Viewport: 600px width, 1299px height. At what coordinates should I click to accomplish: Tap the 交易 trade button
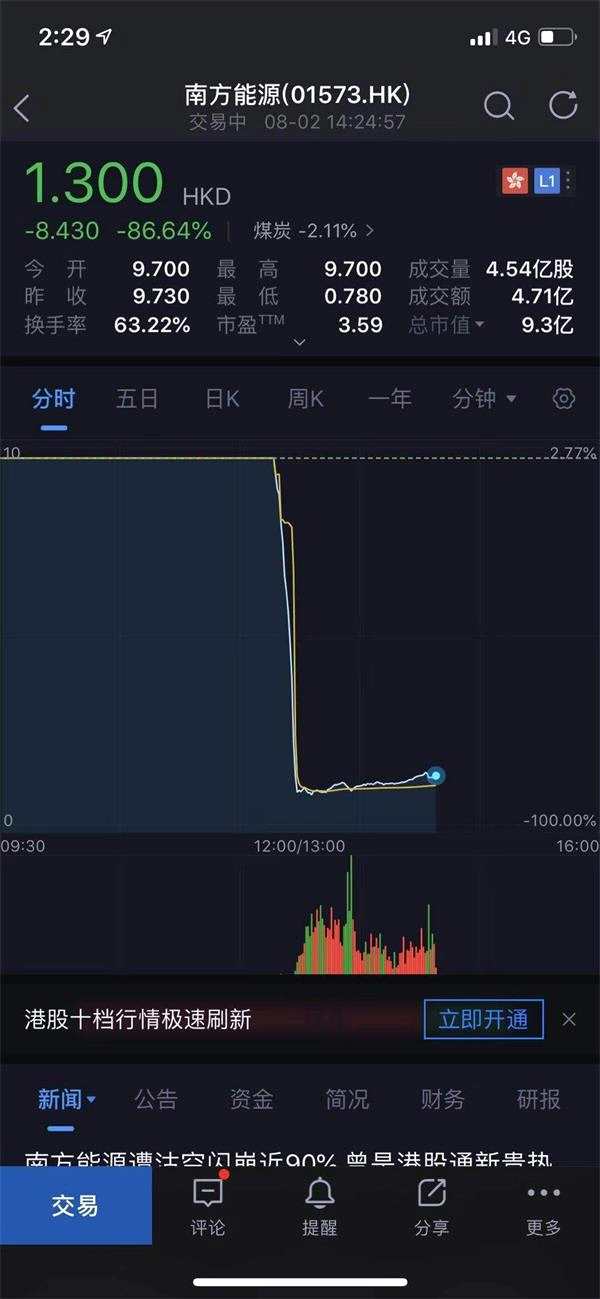coord(76,1206)
